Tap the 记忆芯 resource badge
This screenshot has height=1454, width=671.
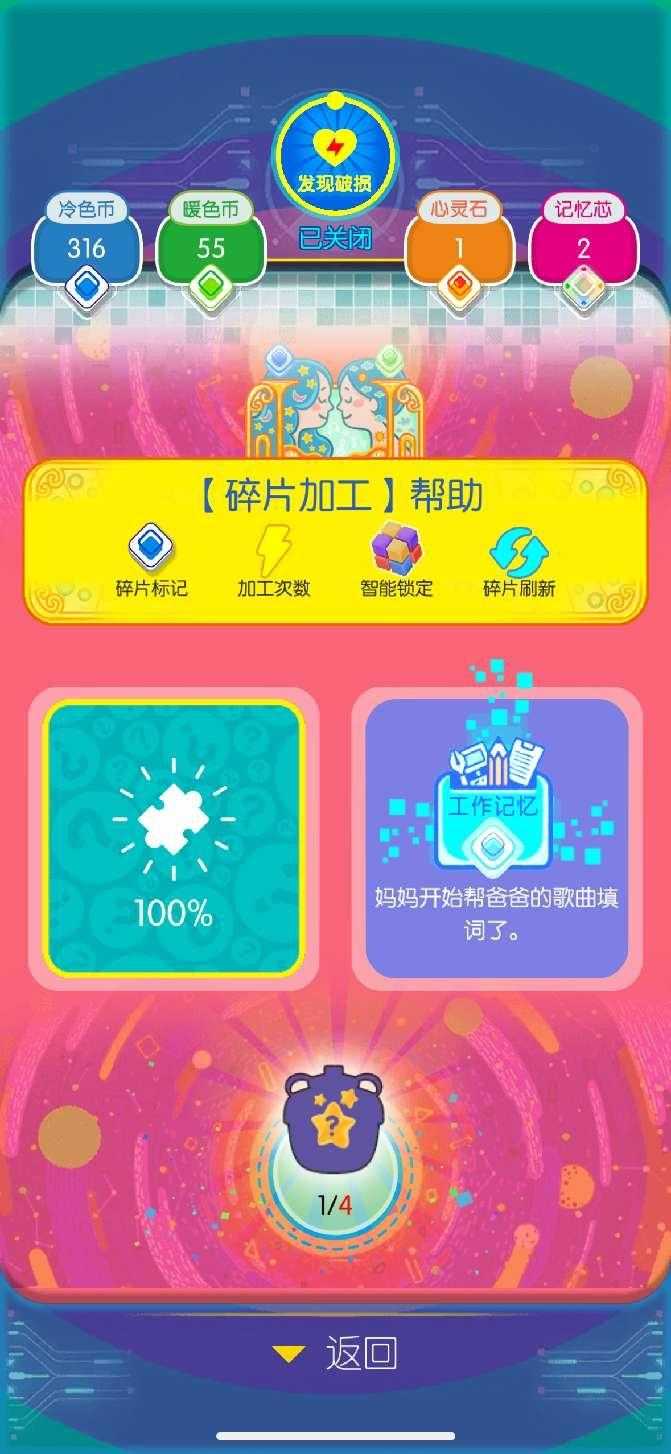point(583,247)
